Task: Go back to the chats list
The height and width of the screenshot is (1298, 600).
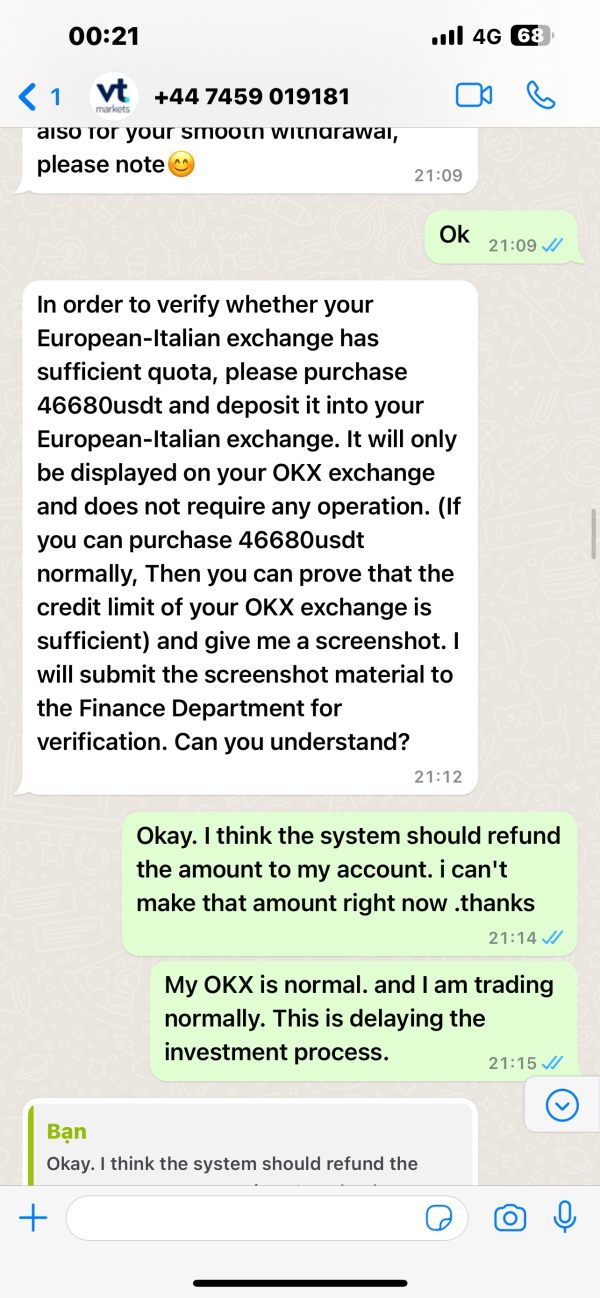Action: 40,96
